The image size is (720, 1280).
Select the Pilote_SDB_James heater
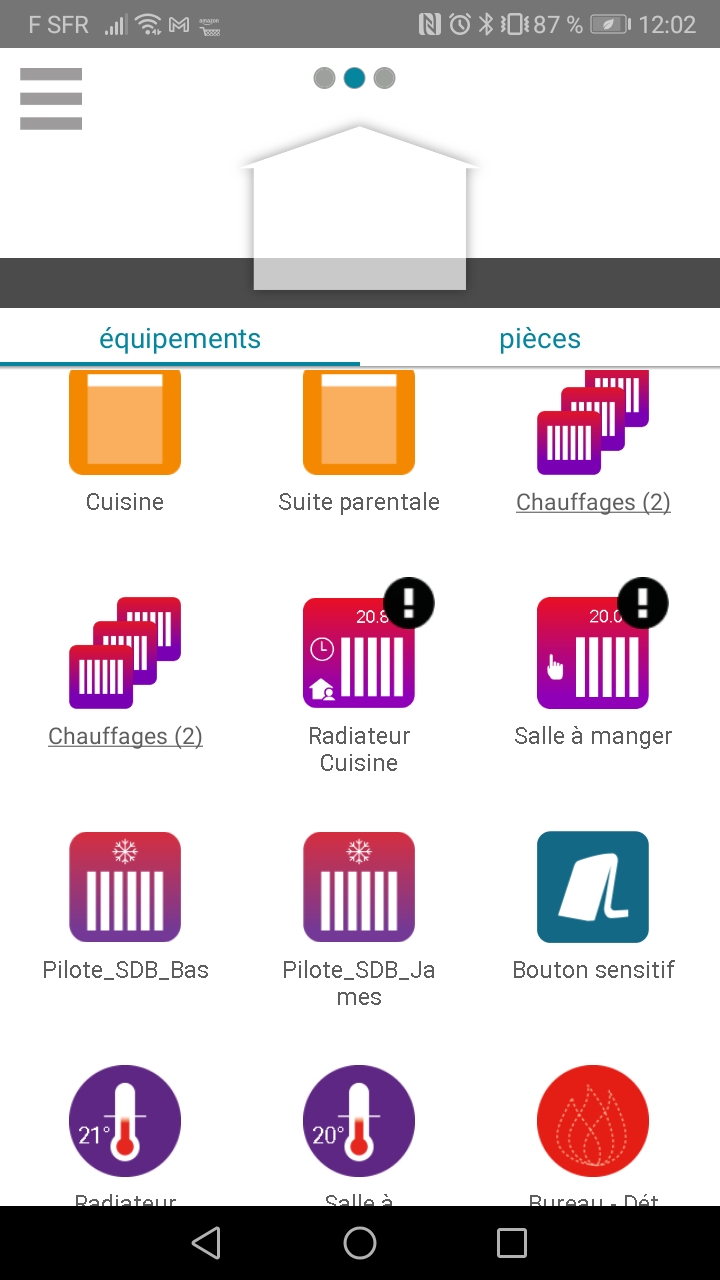click(359, 887)
